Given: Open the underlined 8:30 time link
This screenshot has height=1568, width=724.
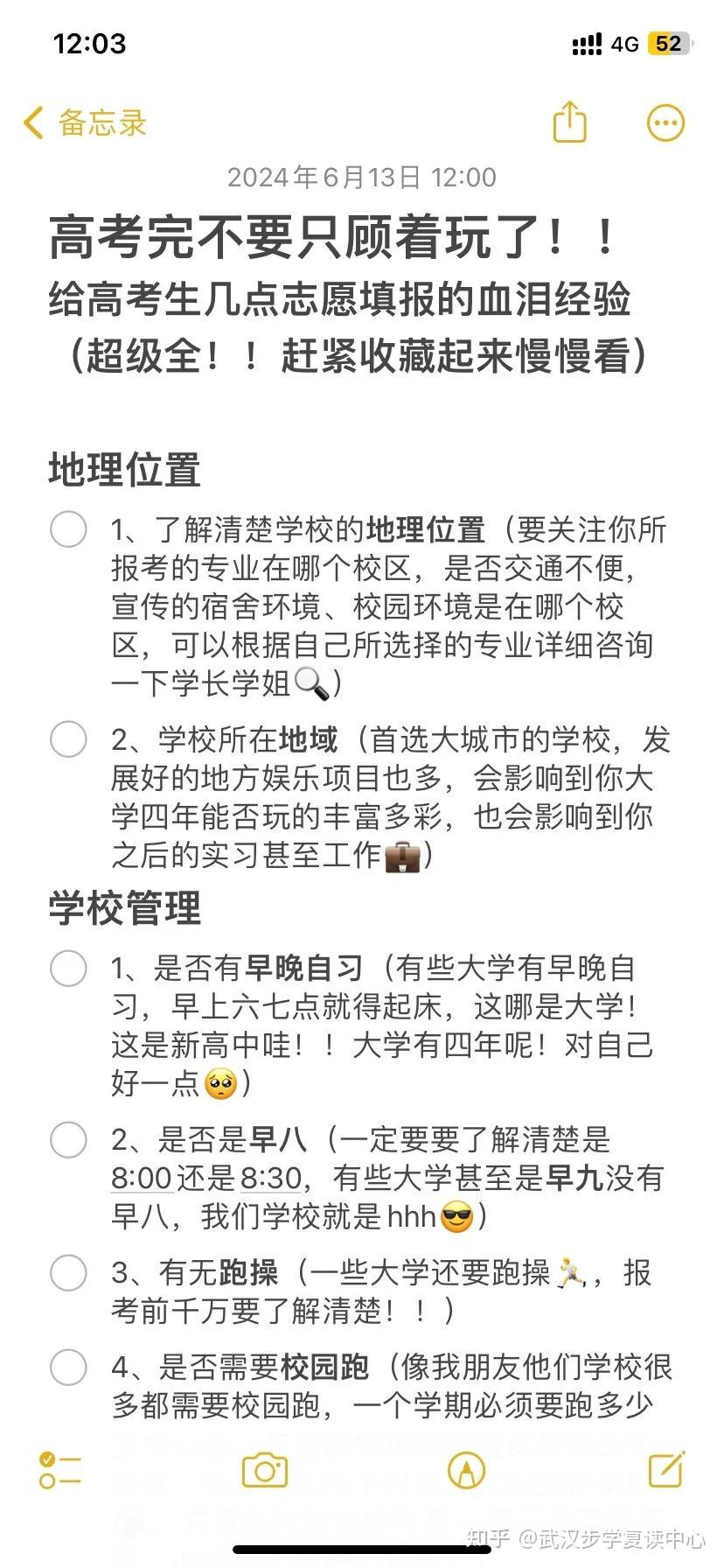Looking at the screenshot, I should [271, 1179].
